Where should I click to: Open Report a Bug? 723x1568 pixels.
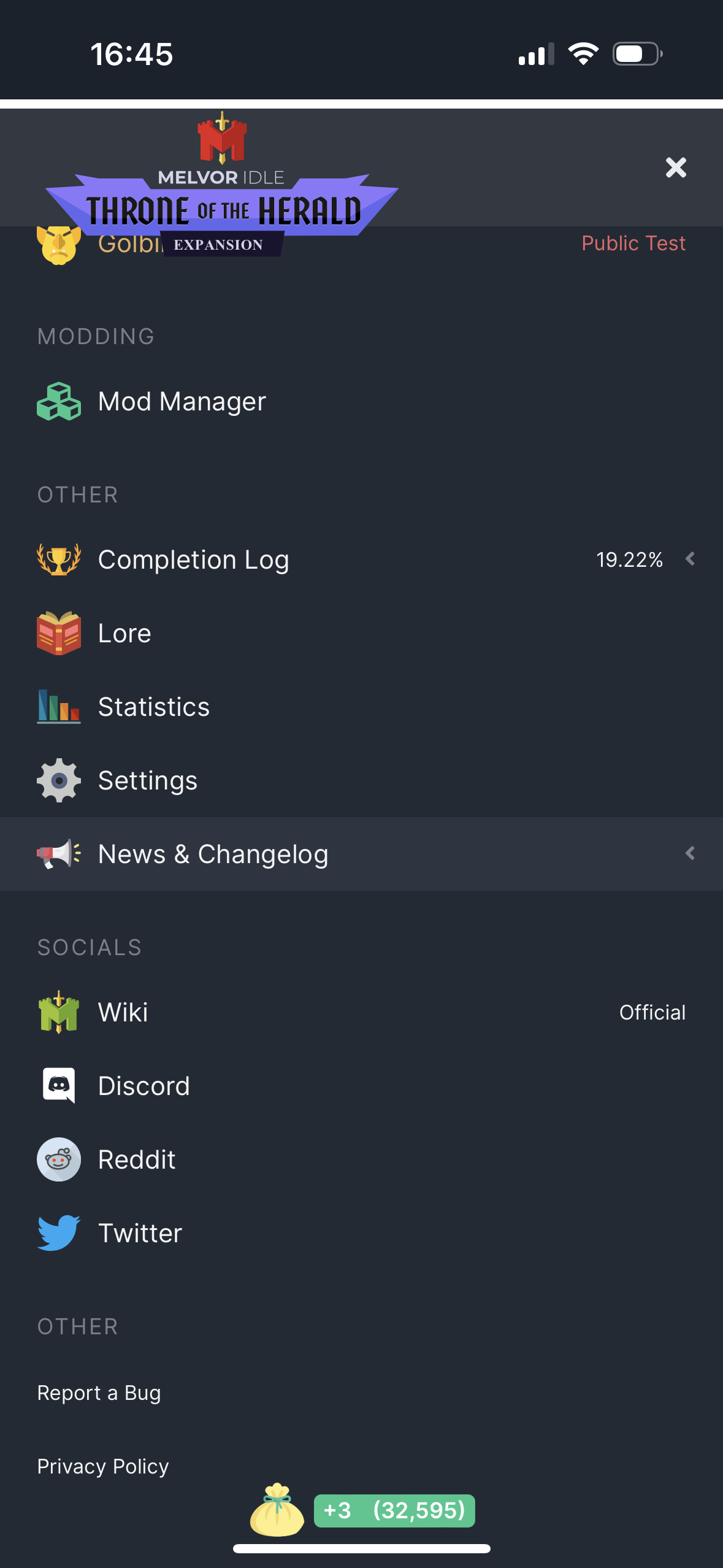point(98,1393)
